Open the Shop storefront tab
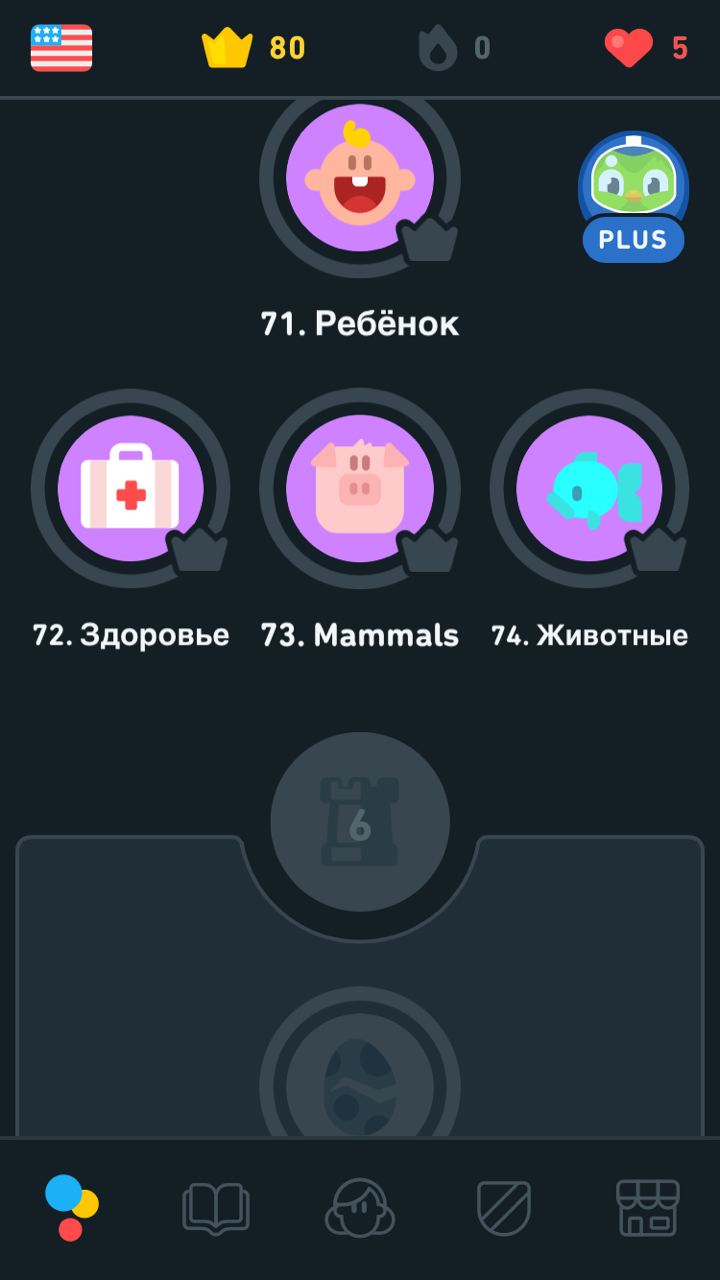720x1280 pixels. point(648,1208)
